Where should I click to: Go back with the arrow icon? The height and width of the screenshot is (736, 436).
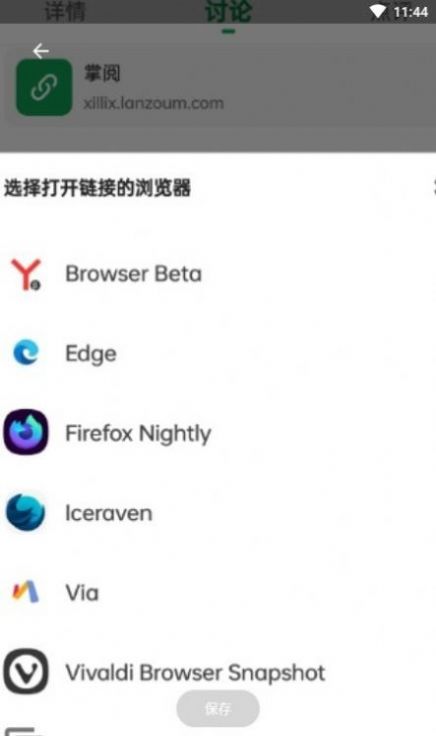(x=41, y=51)
